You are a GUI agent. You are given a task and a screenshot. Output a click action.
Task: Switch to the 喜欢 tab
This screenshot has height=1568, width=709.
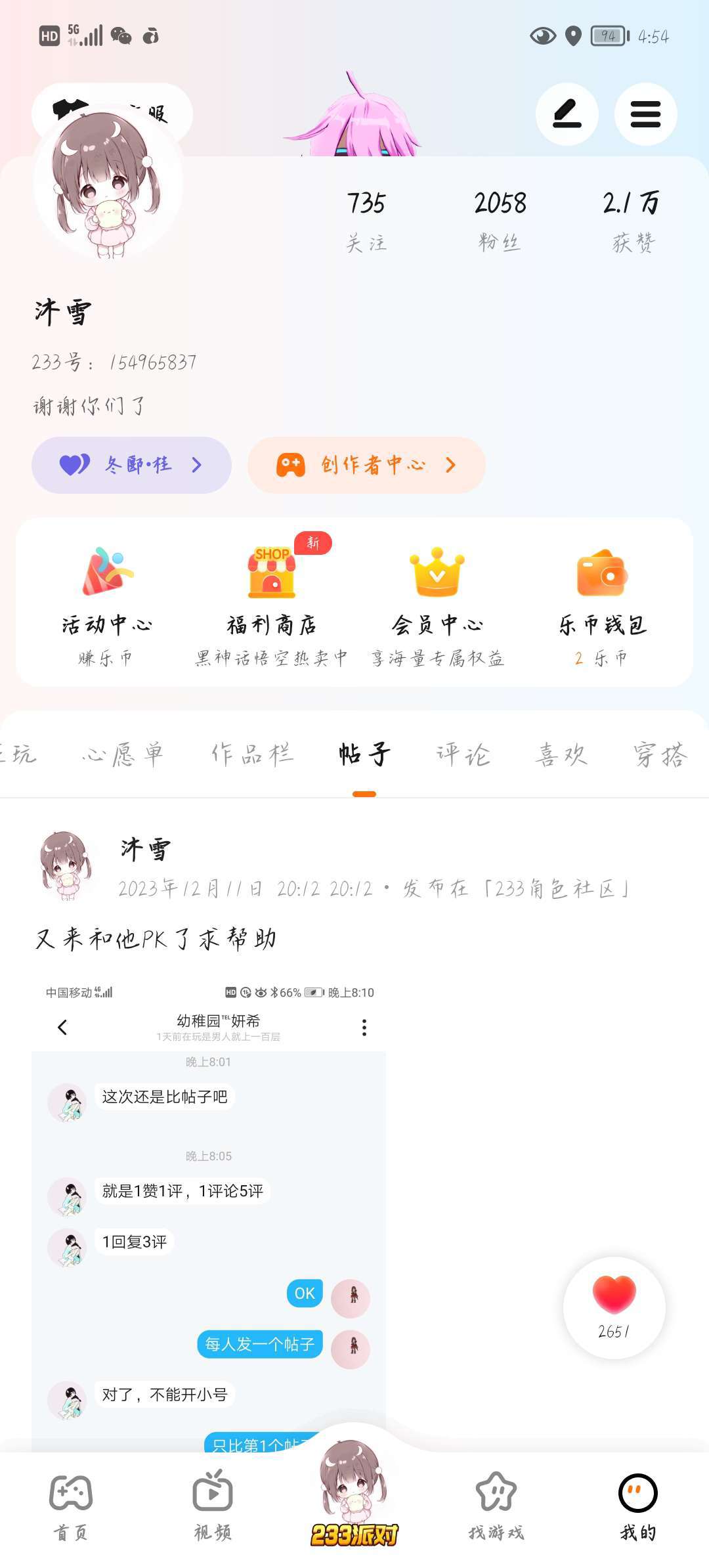(x=561, y=754)
